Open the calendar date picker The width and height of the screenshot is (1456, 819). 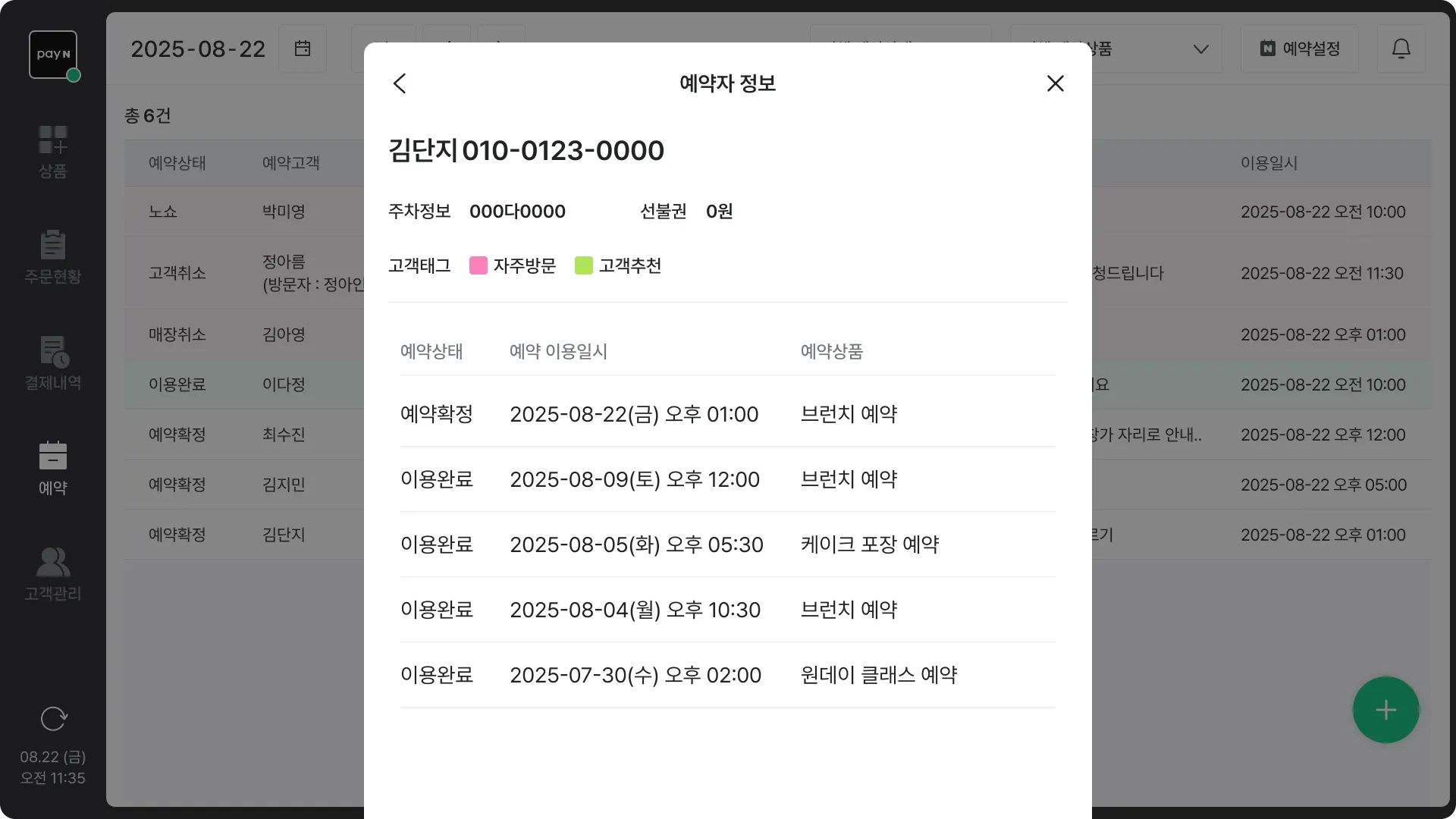(x=303, y=49)
